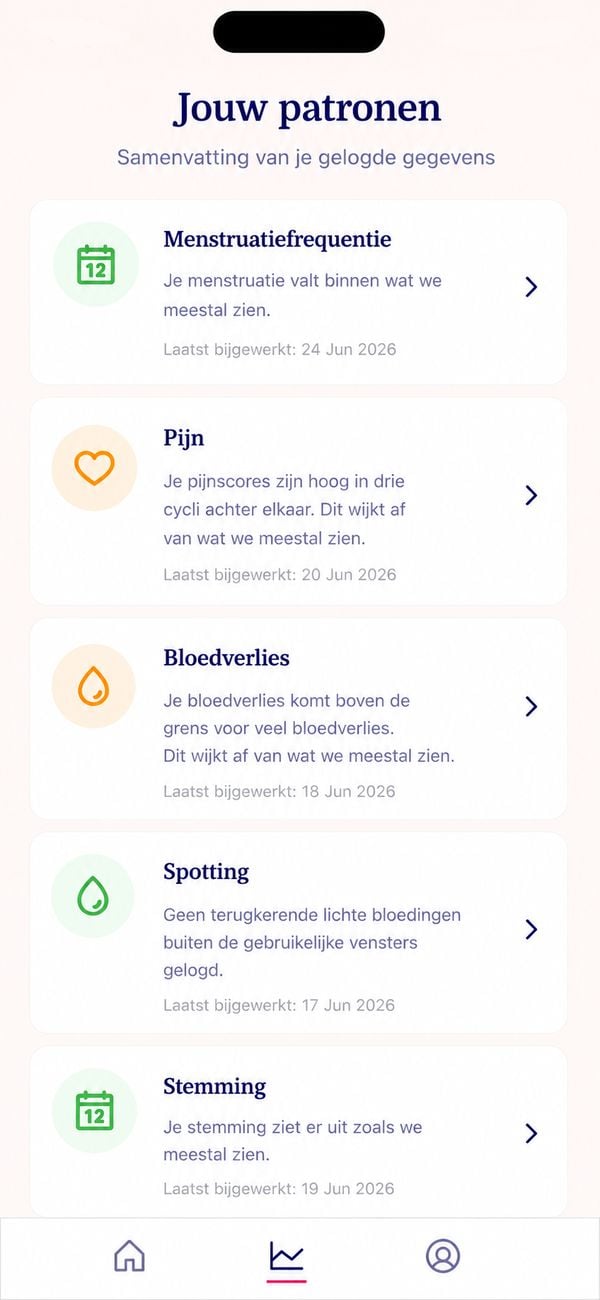Image resolution: width=600 pixels, height=1300 pixels.
Task: Go to the home tab
Action: pos(130,1255)
